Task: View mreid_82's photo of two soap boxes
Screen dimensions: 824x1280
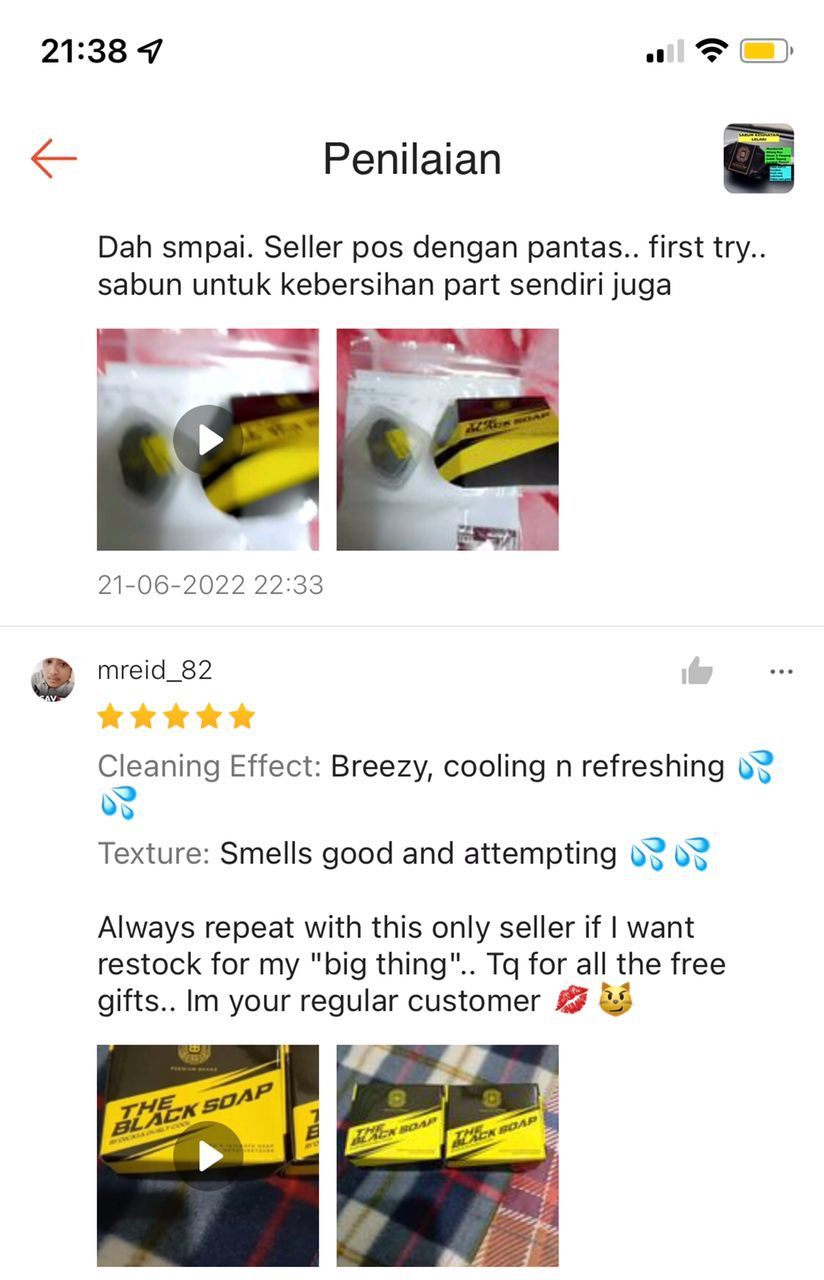Action: coord(447,1155)
